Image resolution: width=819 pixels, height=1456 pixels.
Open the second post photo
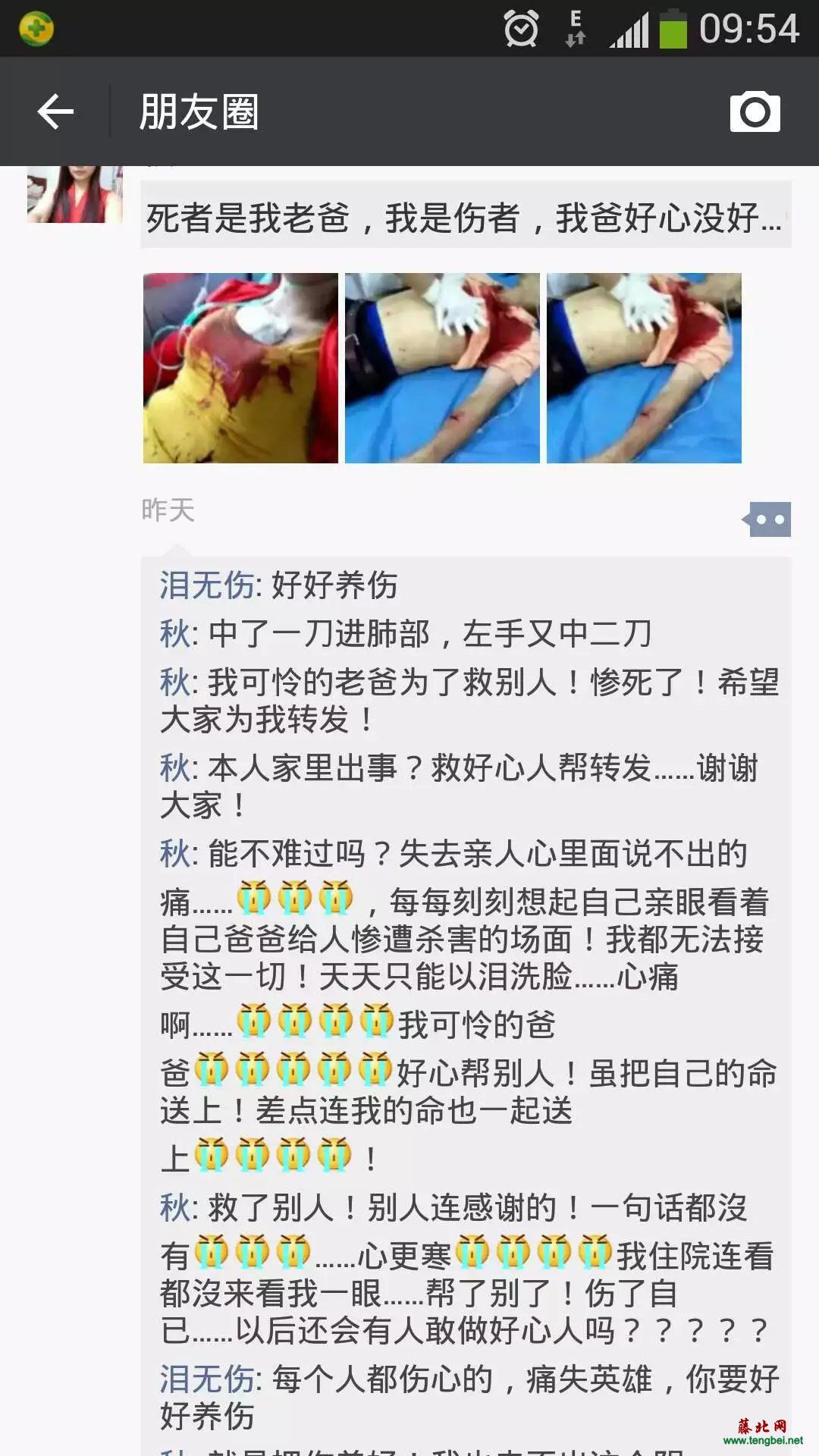[x=442, y=368]
